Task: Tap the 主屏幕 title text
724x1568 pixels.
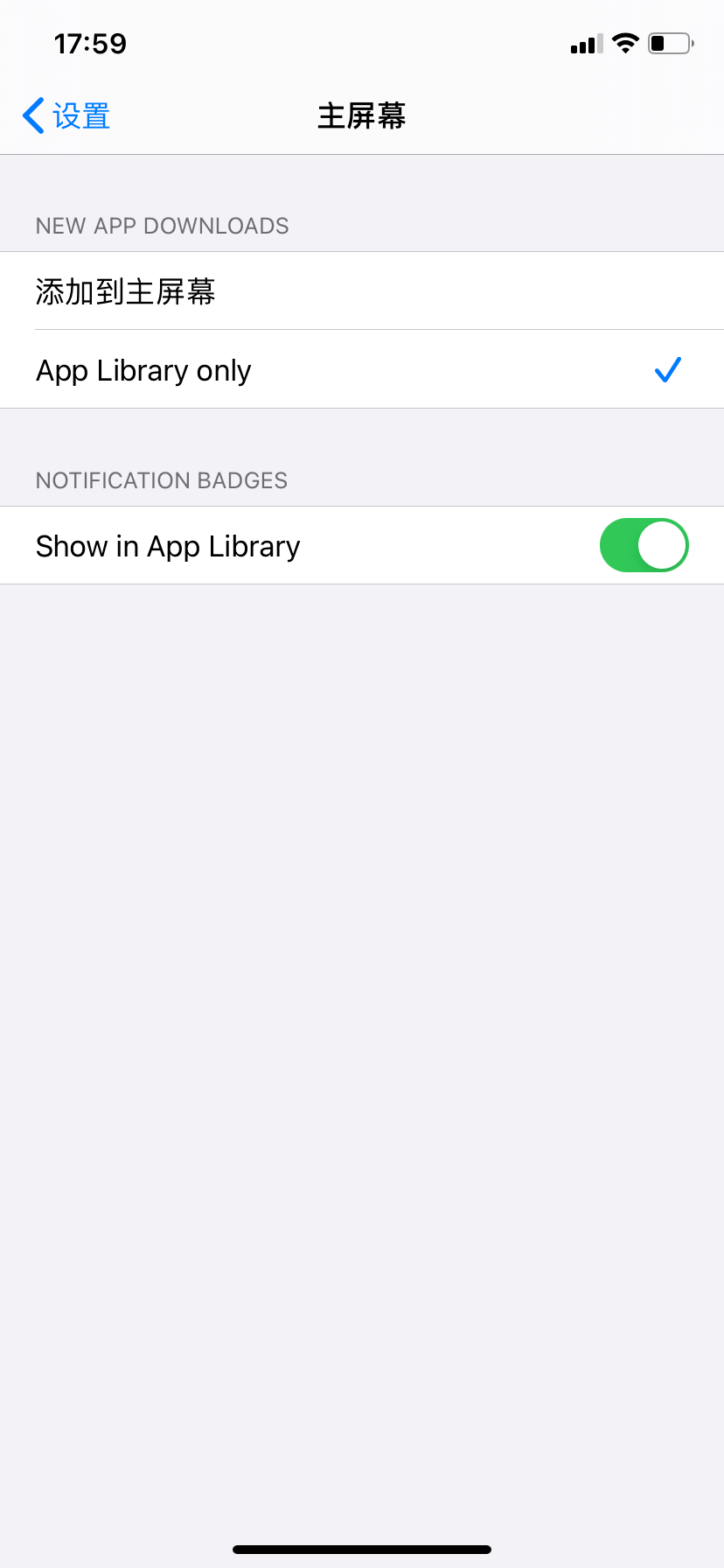Action: (x=361, y=115)
